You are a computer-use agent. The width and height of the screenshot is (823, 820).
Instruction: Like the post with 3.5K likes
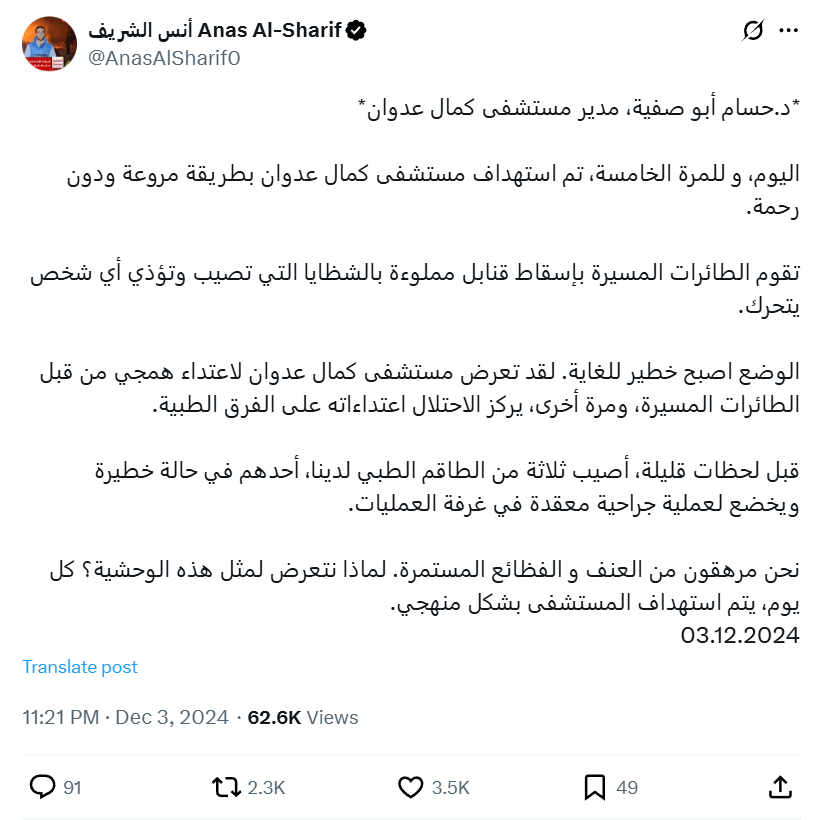coord(411,787)
